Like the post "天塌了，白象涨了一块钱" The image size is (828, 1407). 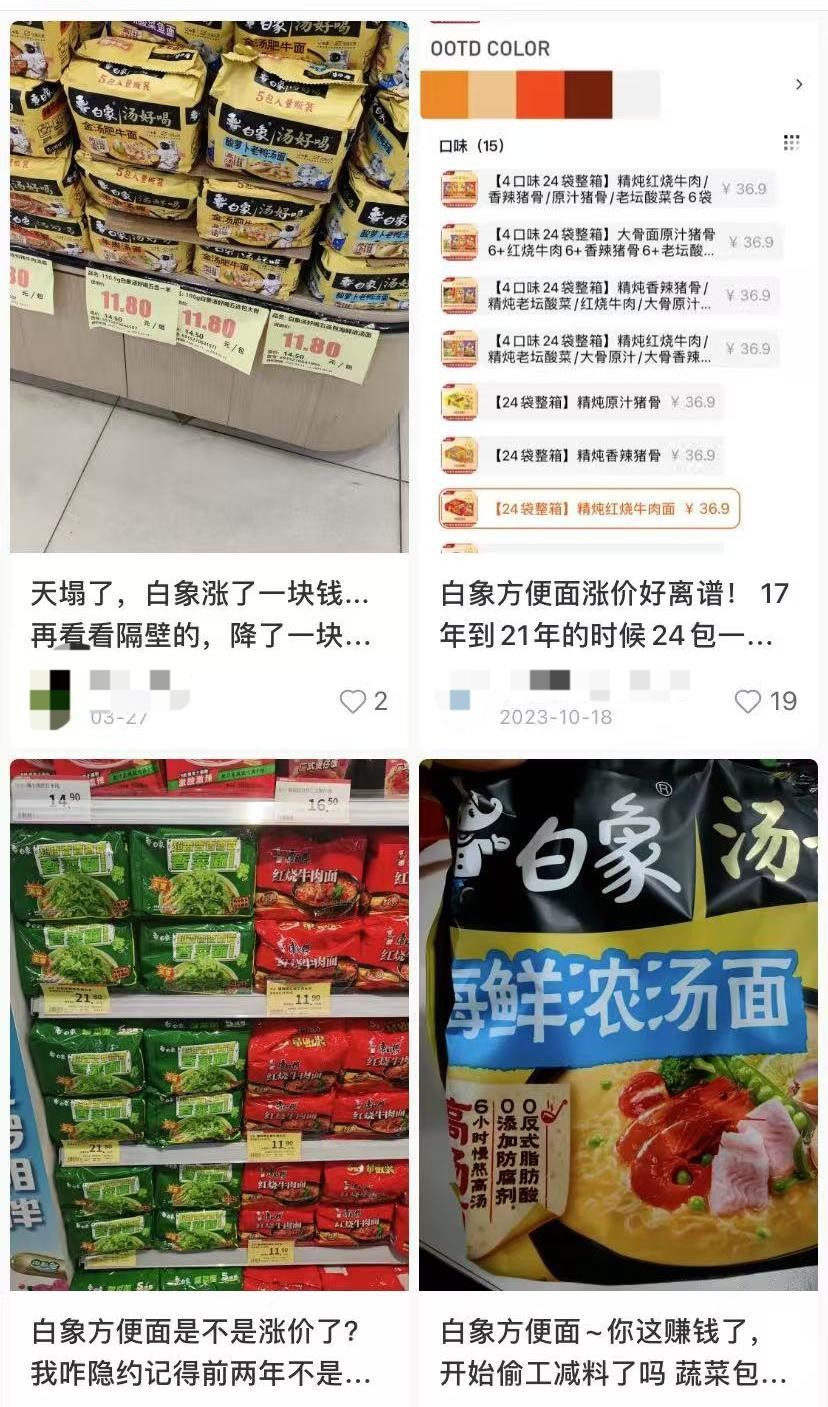353,702
